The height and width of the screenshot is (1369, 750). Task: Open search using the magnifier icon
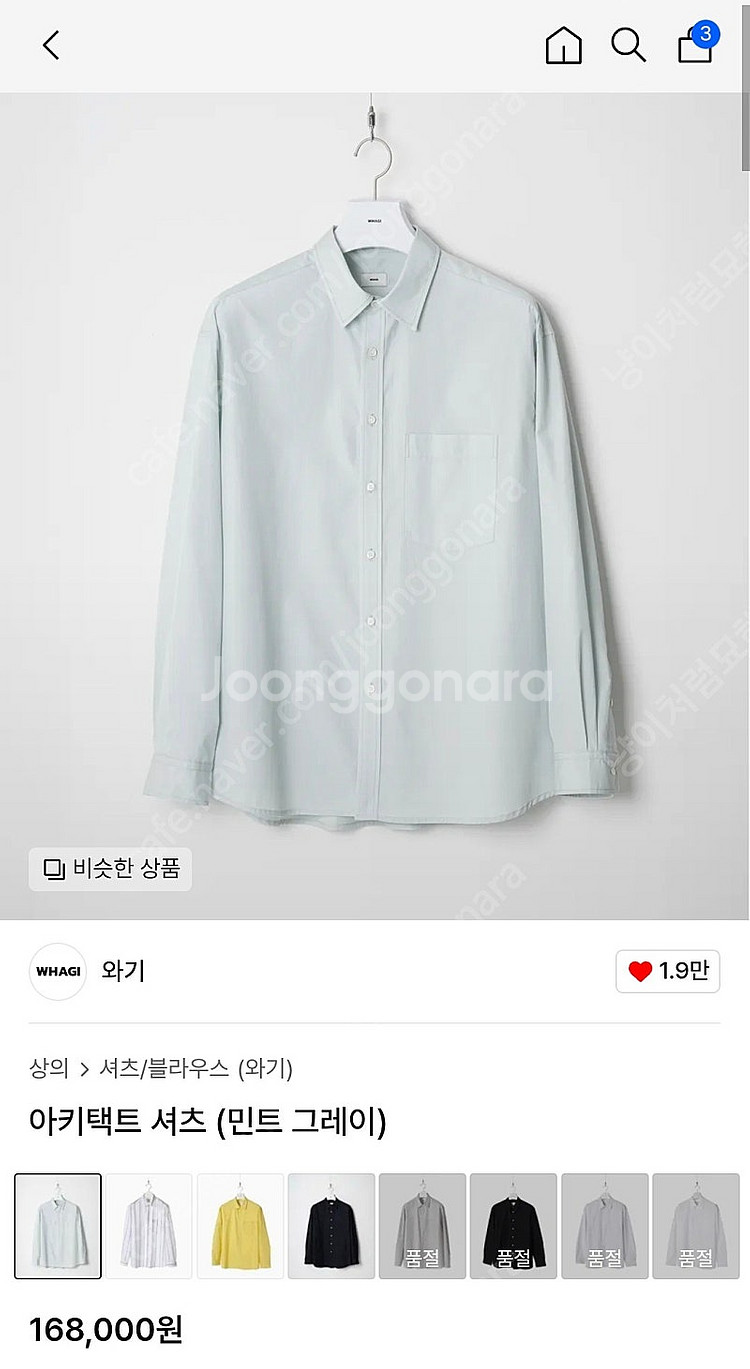[627, 45]
